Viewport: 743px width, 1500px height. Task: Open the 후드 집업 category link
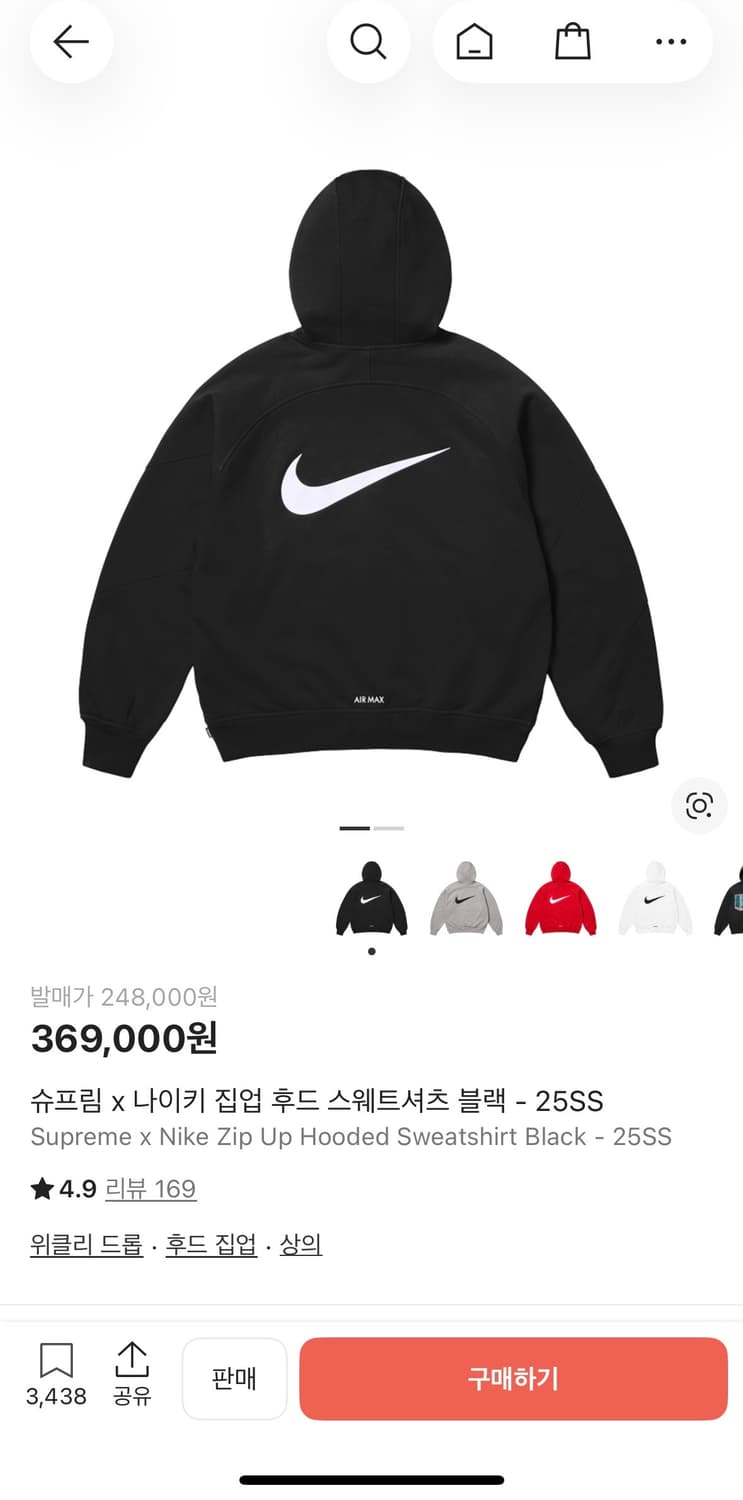pyautogui.click(x=210, y=1244)
